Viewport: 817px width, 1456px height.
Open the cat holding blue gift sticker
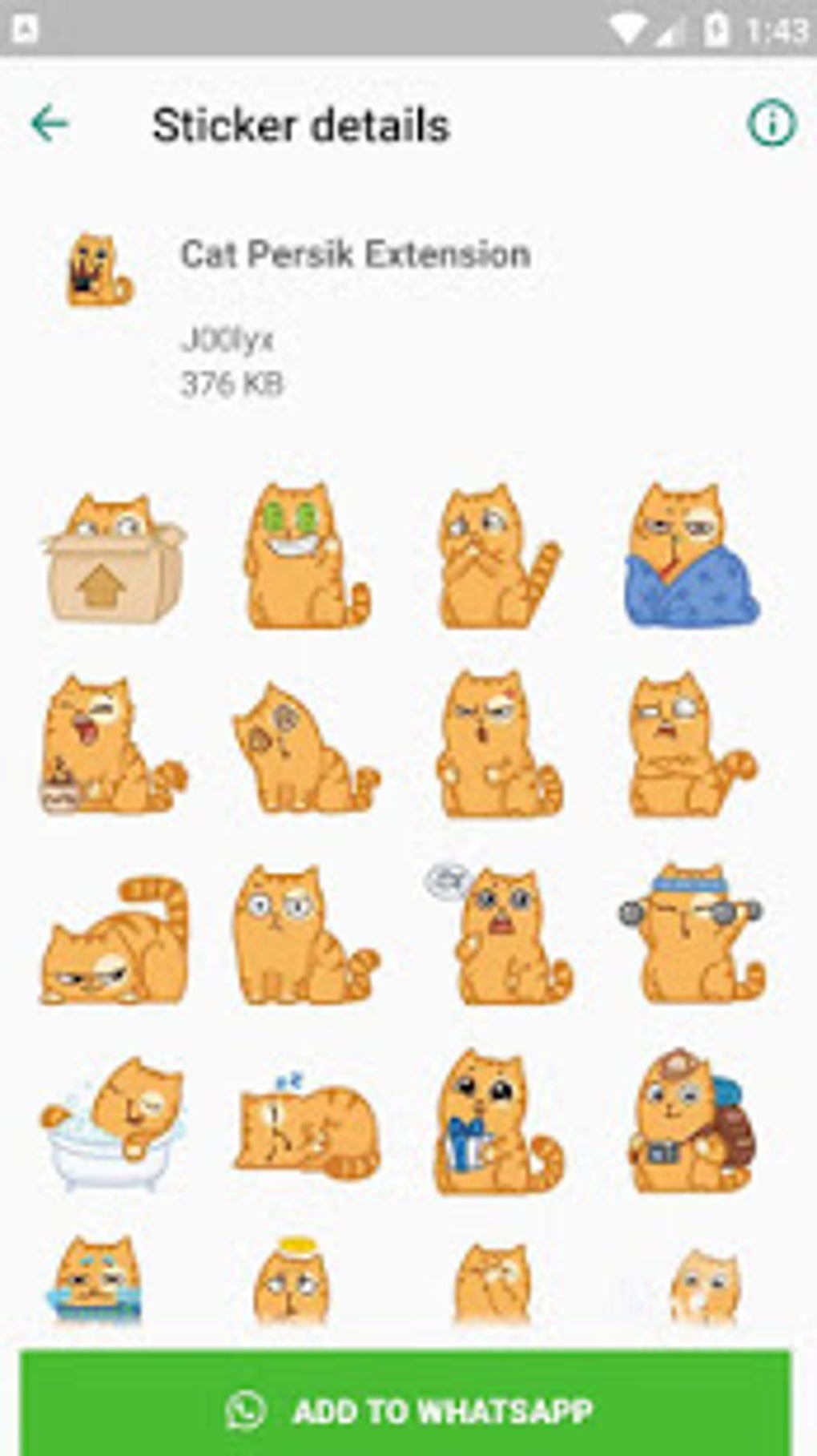[x=497, y=1123]
